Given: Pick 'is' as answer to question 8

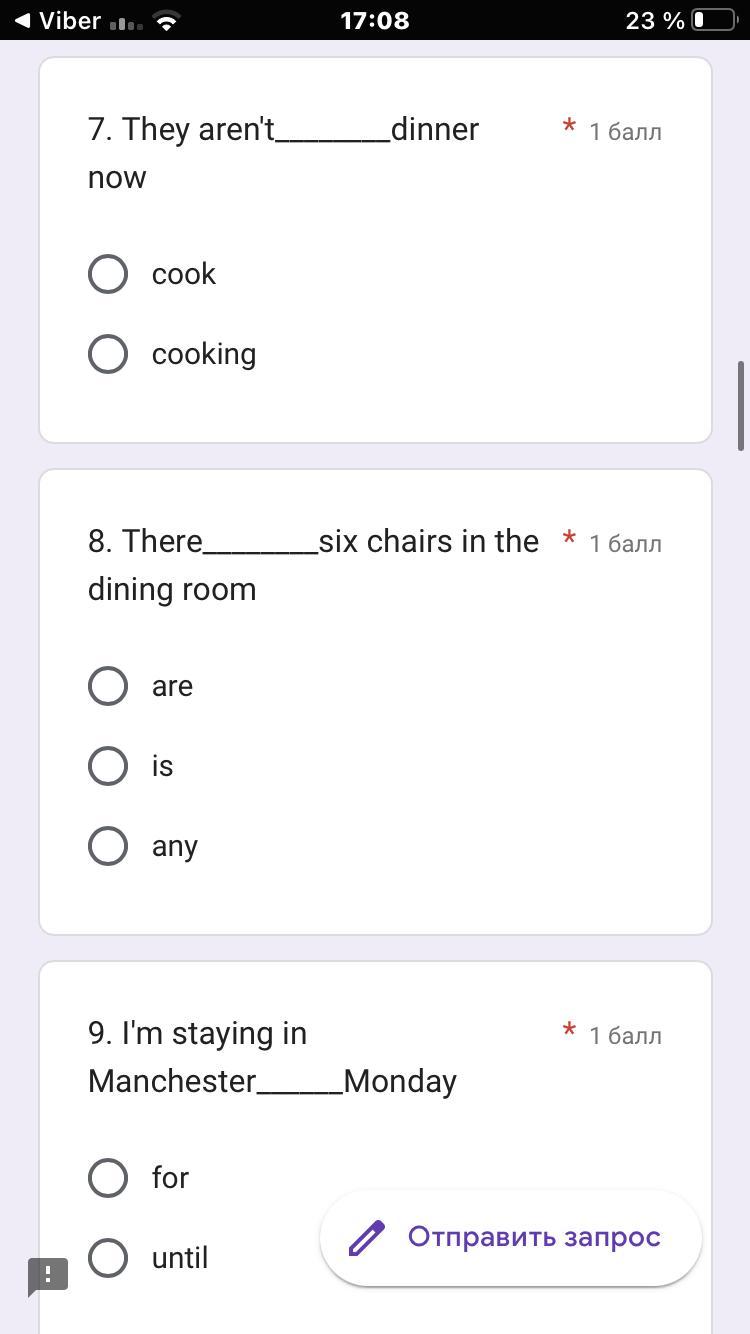Looking at the screenshot, I should pyautogui.click(x=108, y=766).
